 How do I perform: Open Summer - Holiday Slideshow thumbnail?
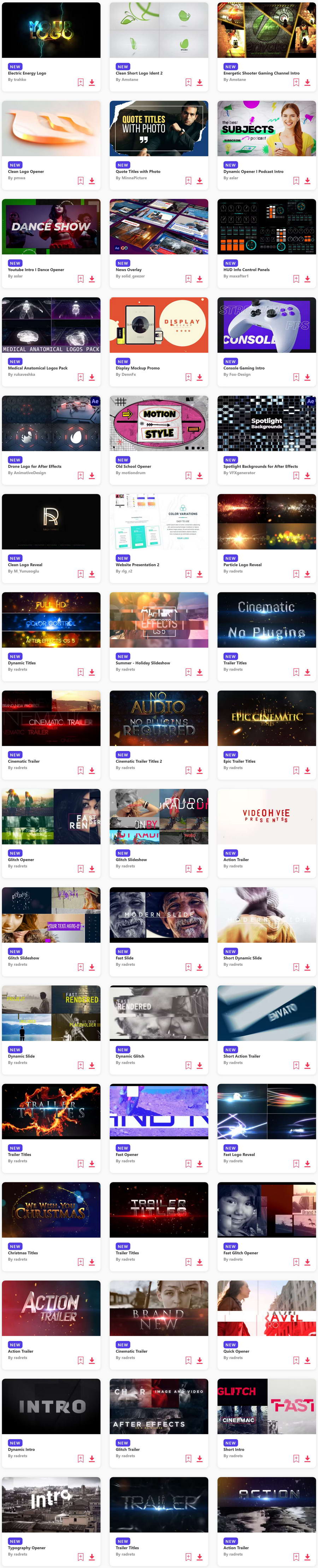pyautogui.click(x=158, y=620)
